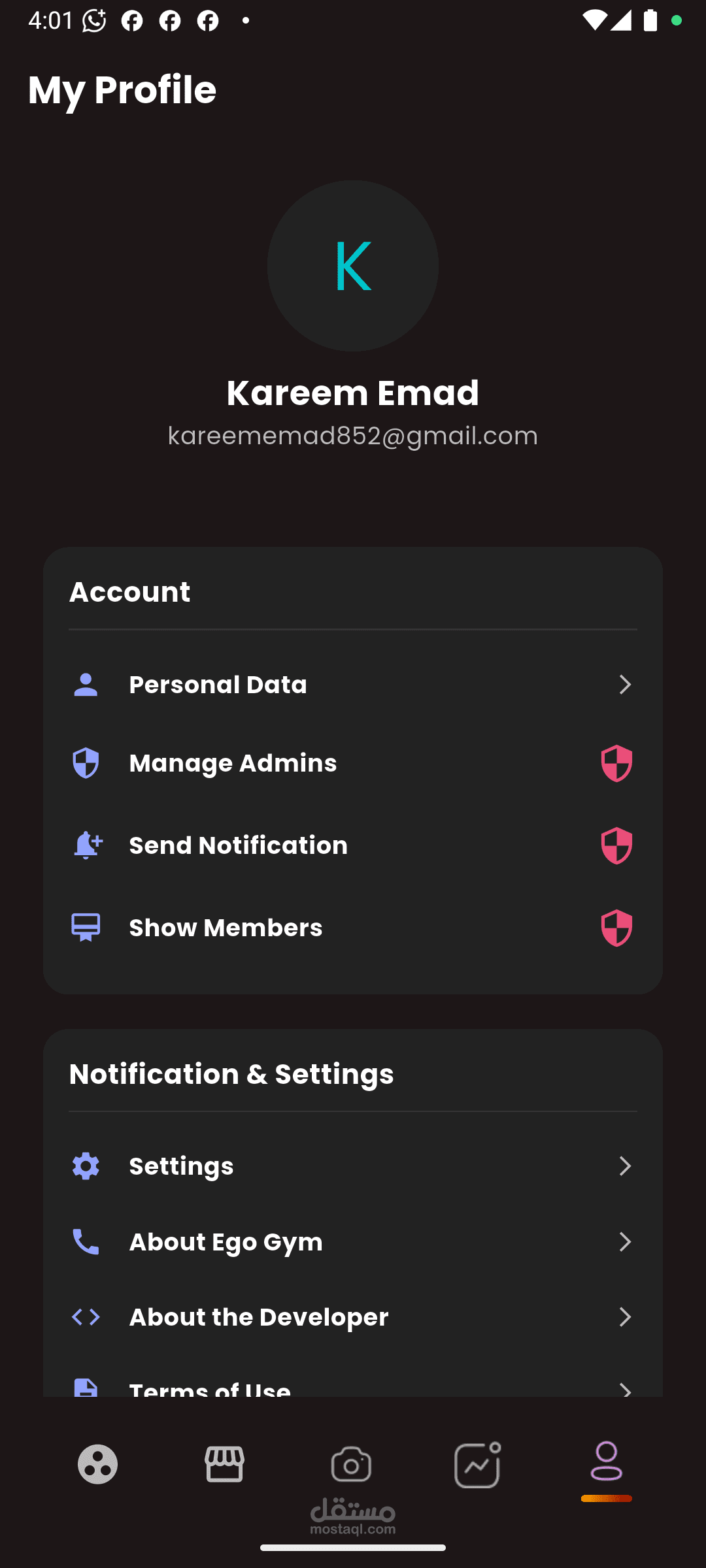Open Send Notification

coord(353,845)
